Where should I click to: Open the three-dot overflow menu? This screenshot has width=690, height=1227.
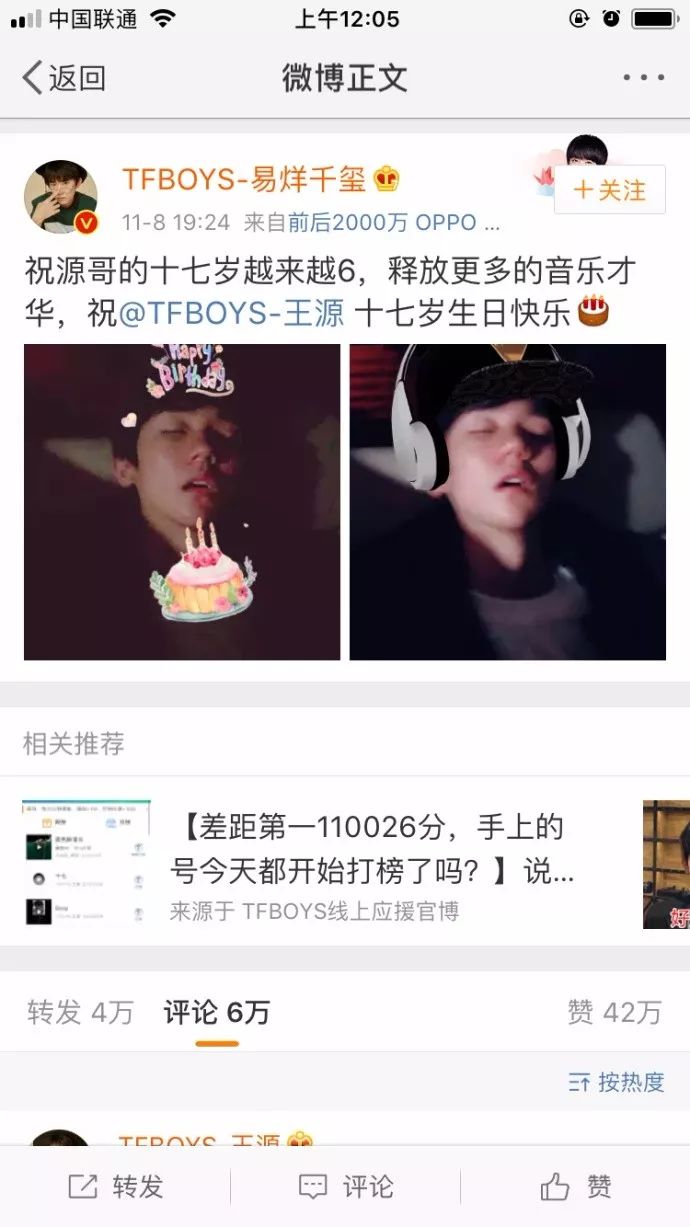tap(643, 77)
